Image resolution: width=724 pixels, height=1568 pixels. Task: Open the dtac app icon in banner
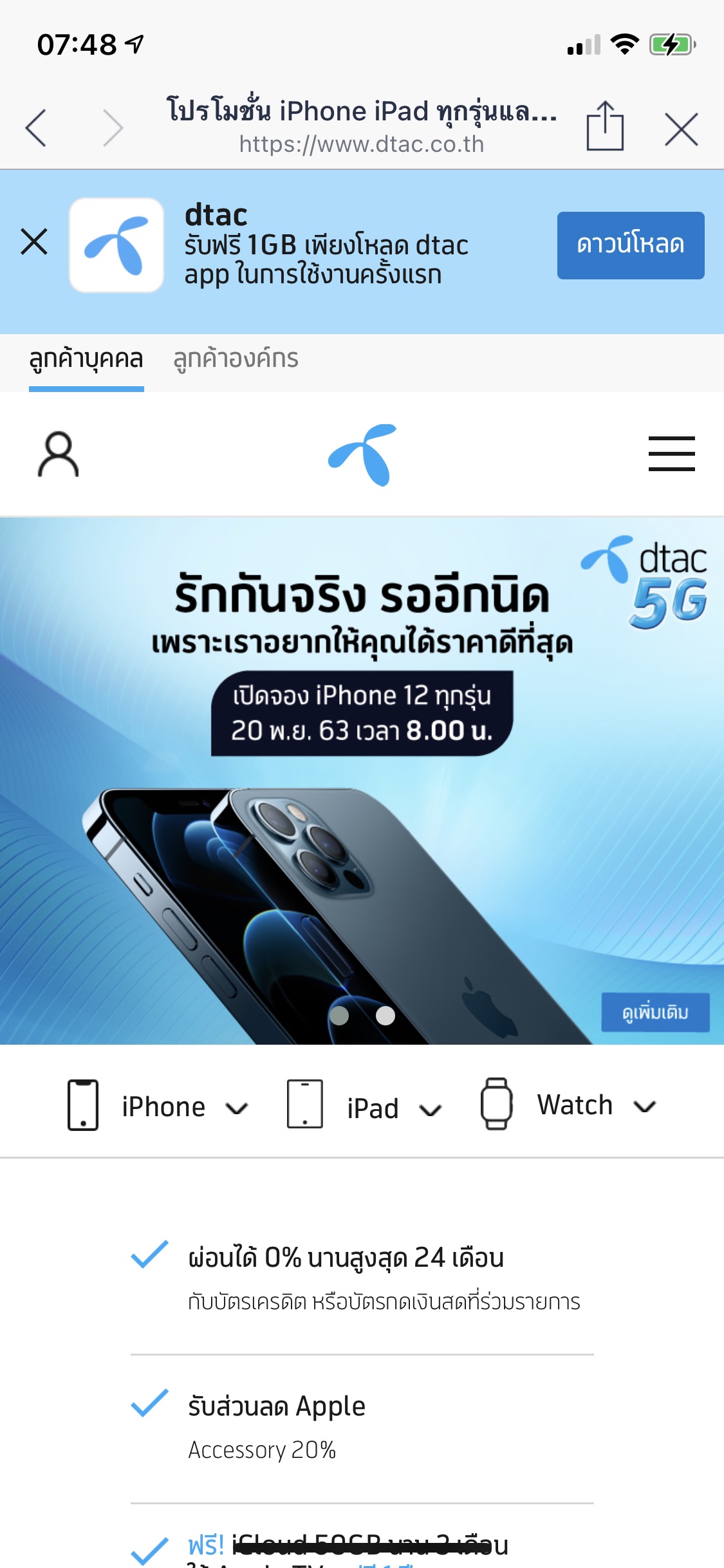(116, 245)
